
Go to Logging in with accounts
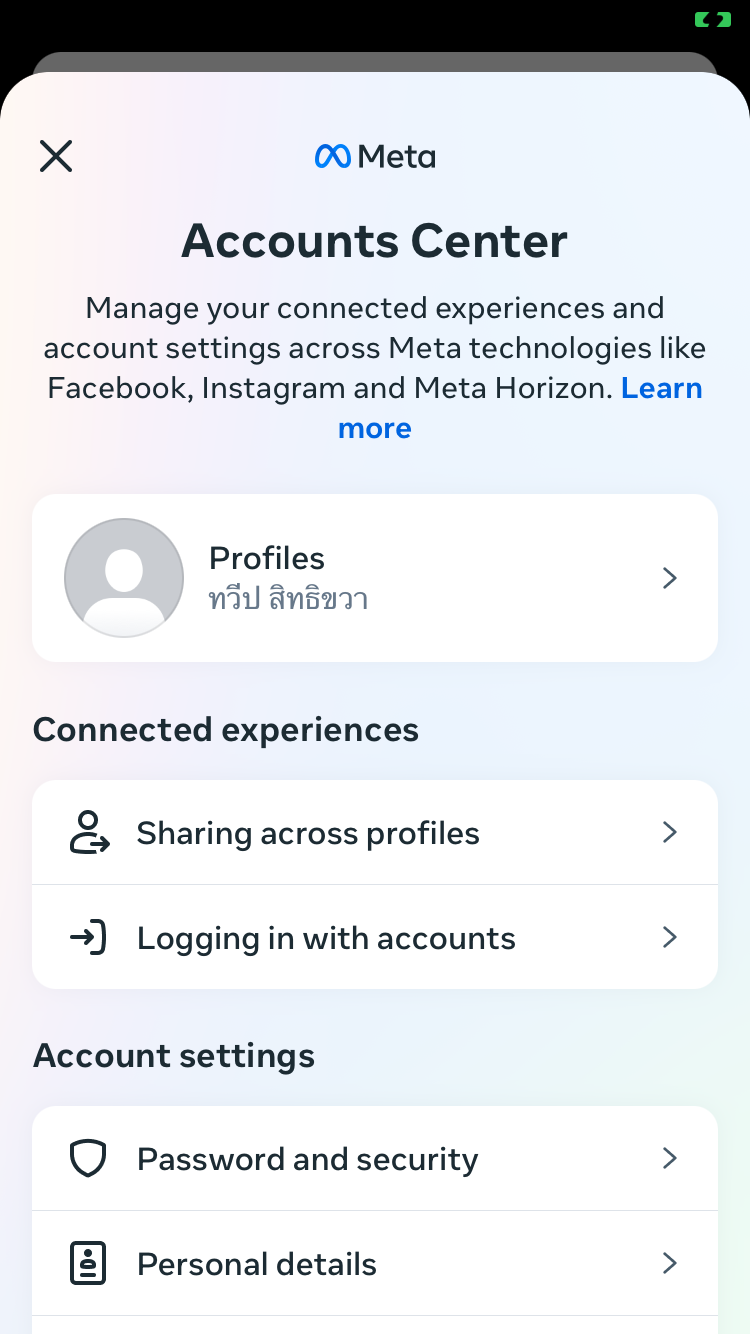pyautogui.click(x=375, y=938)
